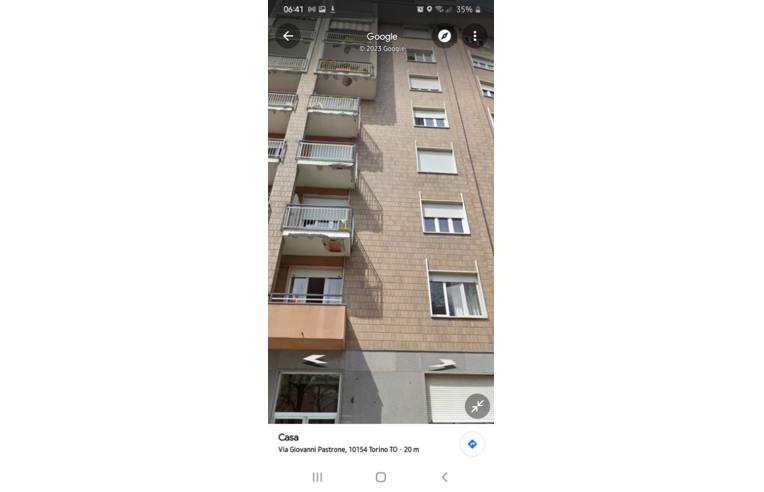764x492 pixels.
Task: Open Casa address details
Action: point(348,443)
